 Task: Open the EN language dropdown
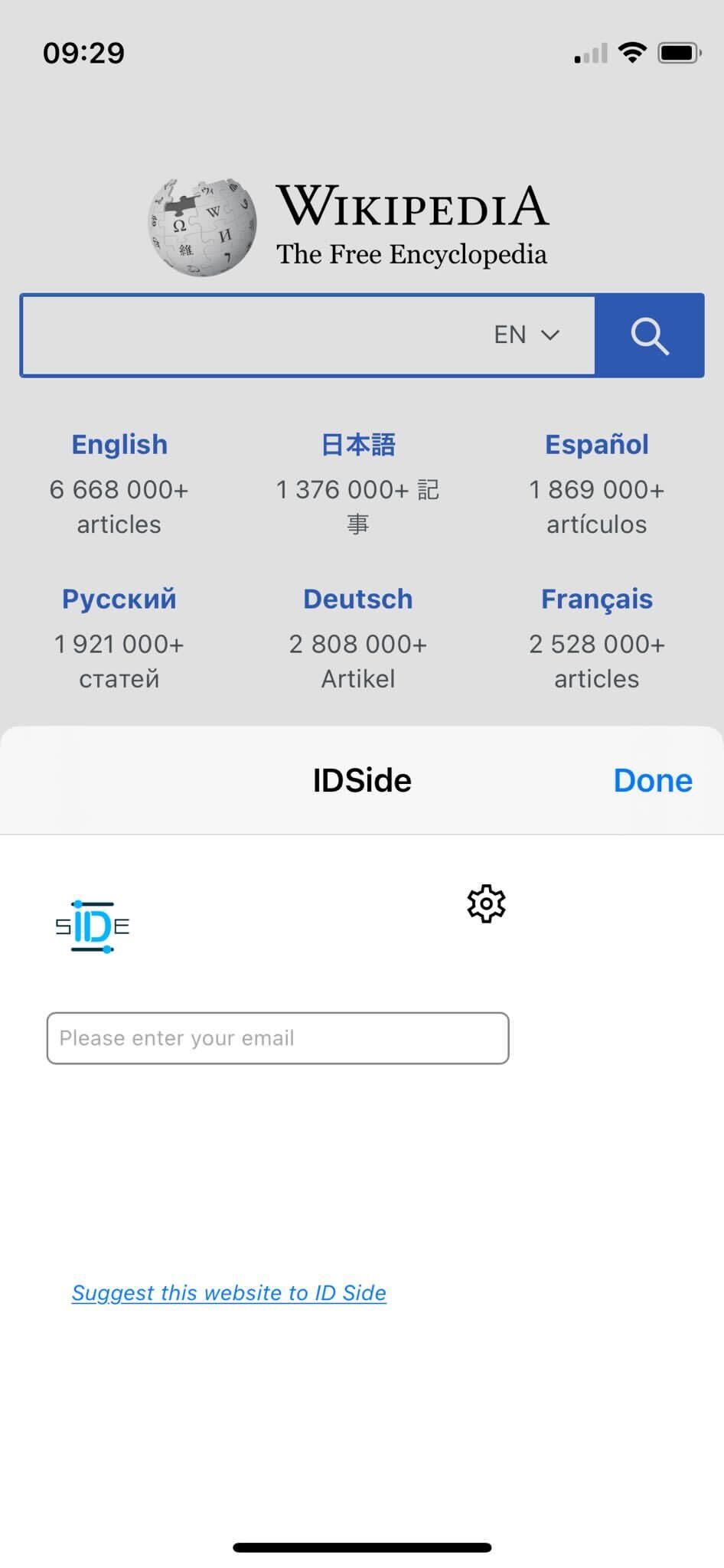point(527,335)
